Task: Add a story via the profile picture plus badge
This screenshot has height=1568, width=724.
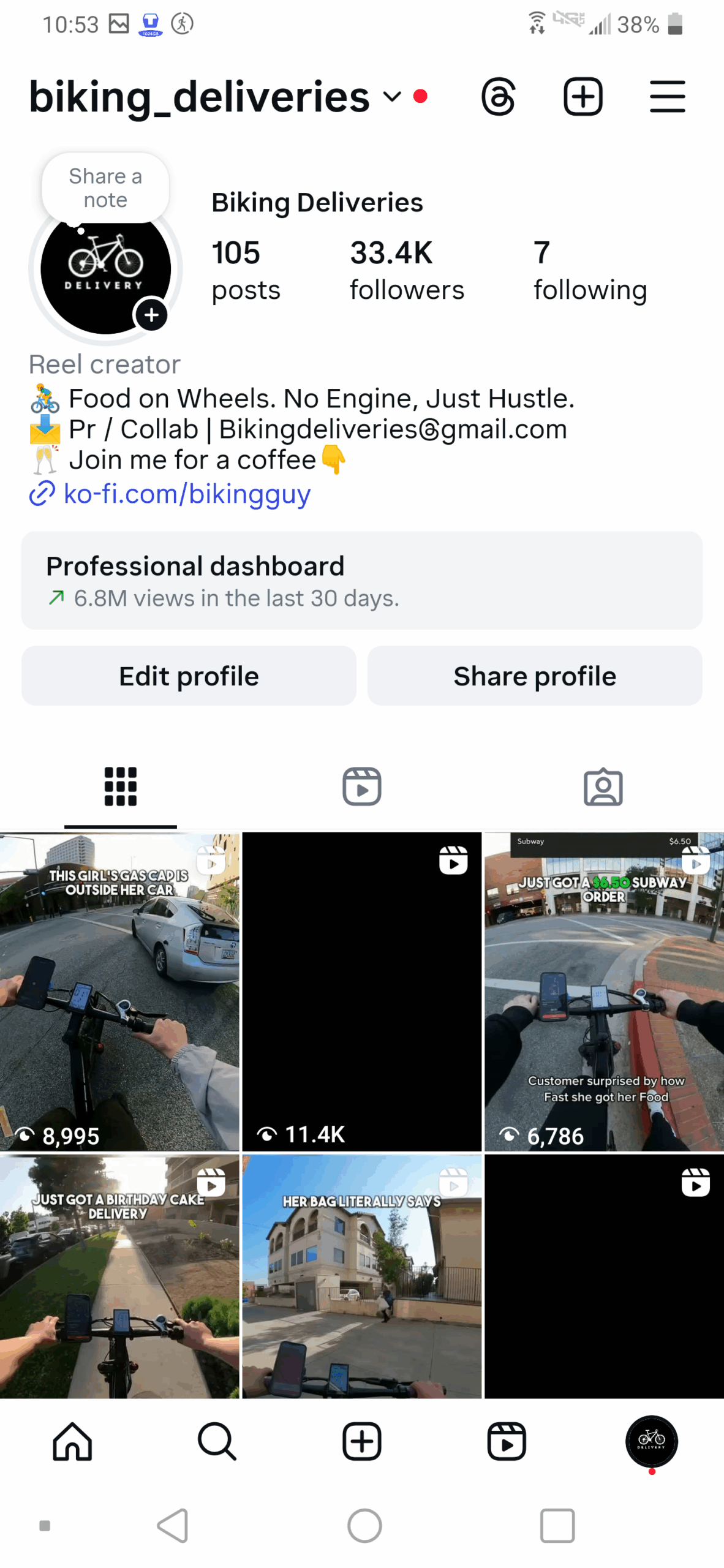Action: click(x=151, y=315)
